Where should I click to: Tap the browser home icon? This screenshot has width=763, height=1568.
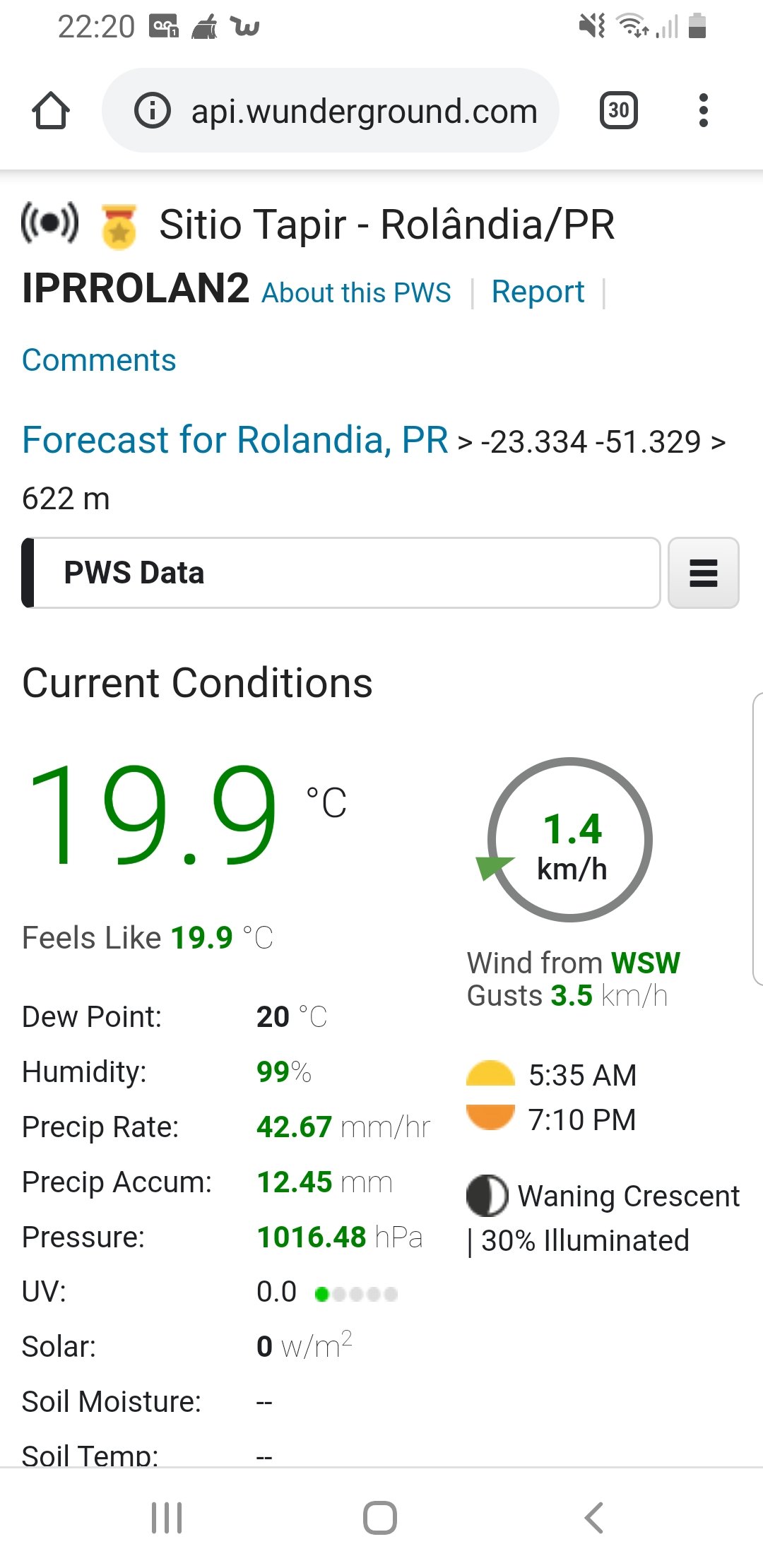tap(51, 111)
